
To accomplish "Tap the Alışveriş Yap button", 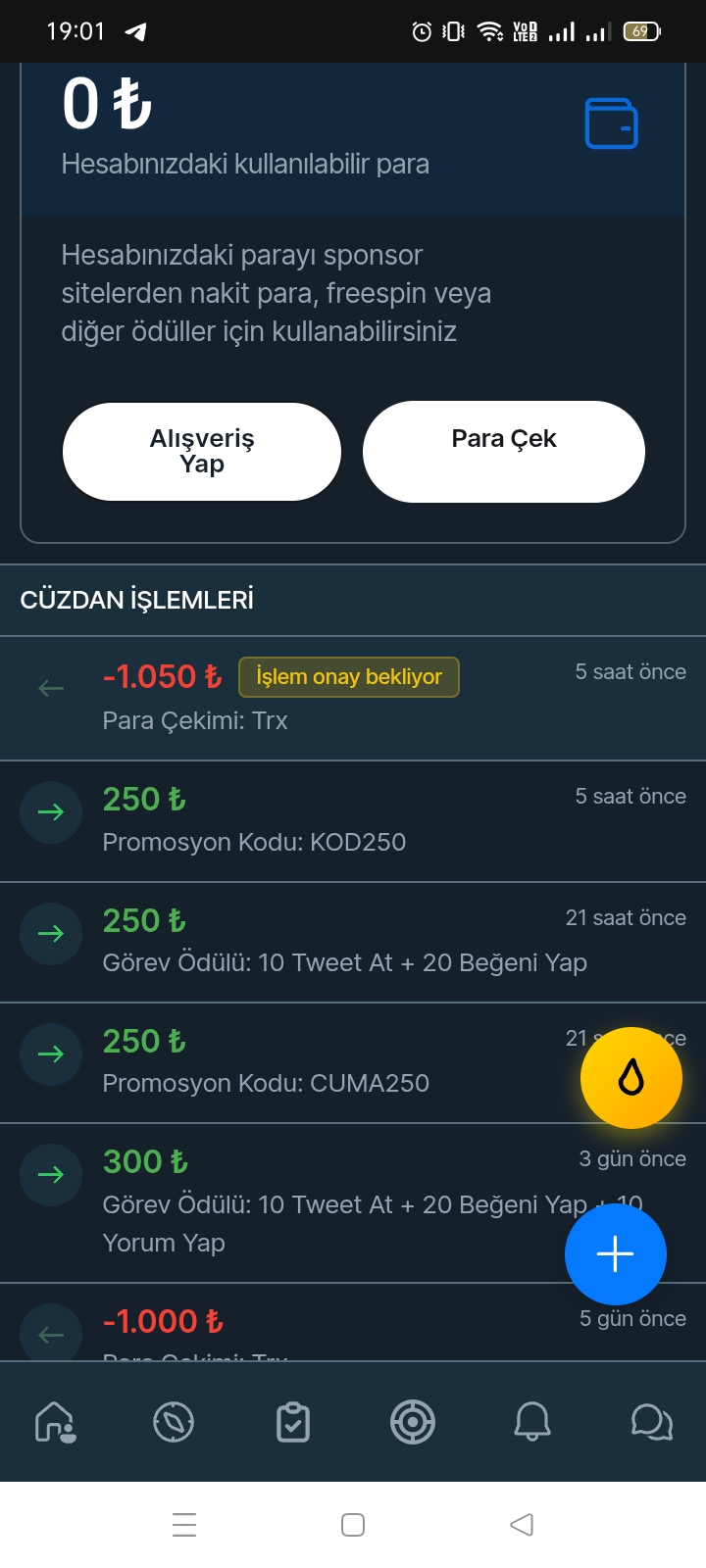I will 202,452.
